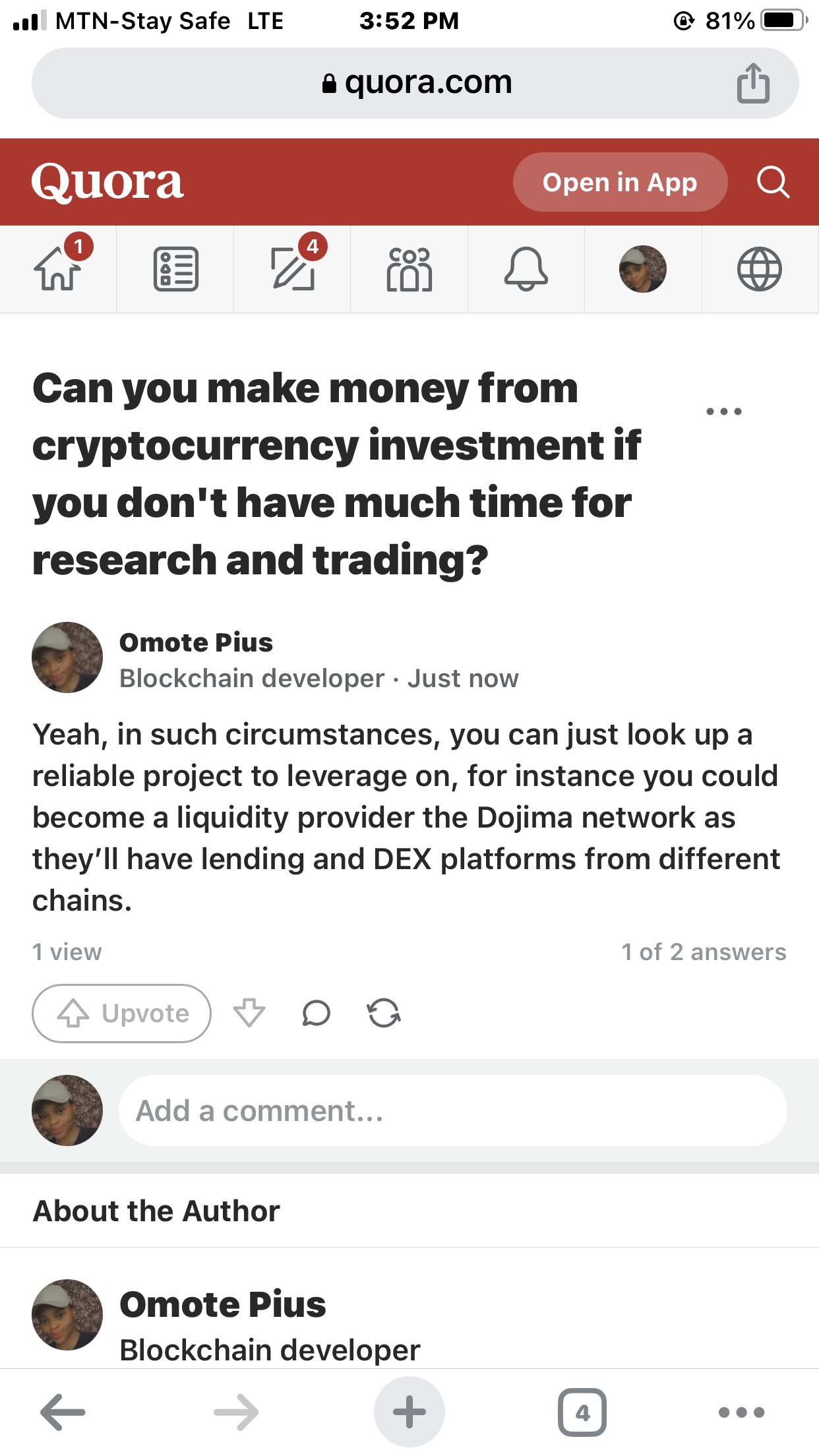Share the answer via reshare icon
819x1456 pixels.
384,1014
